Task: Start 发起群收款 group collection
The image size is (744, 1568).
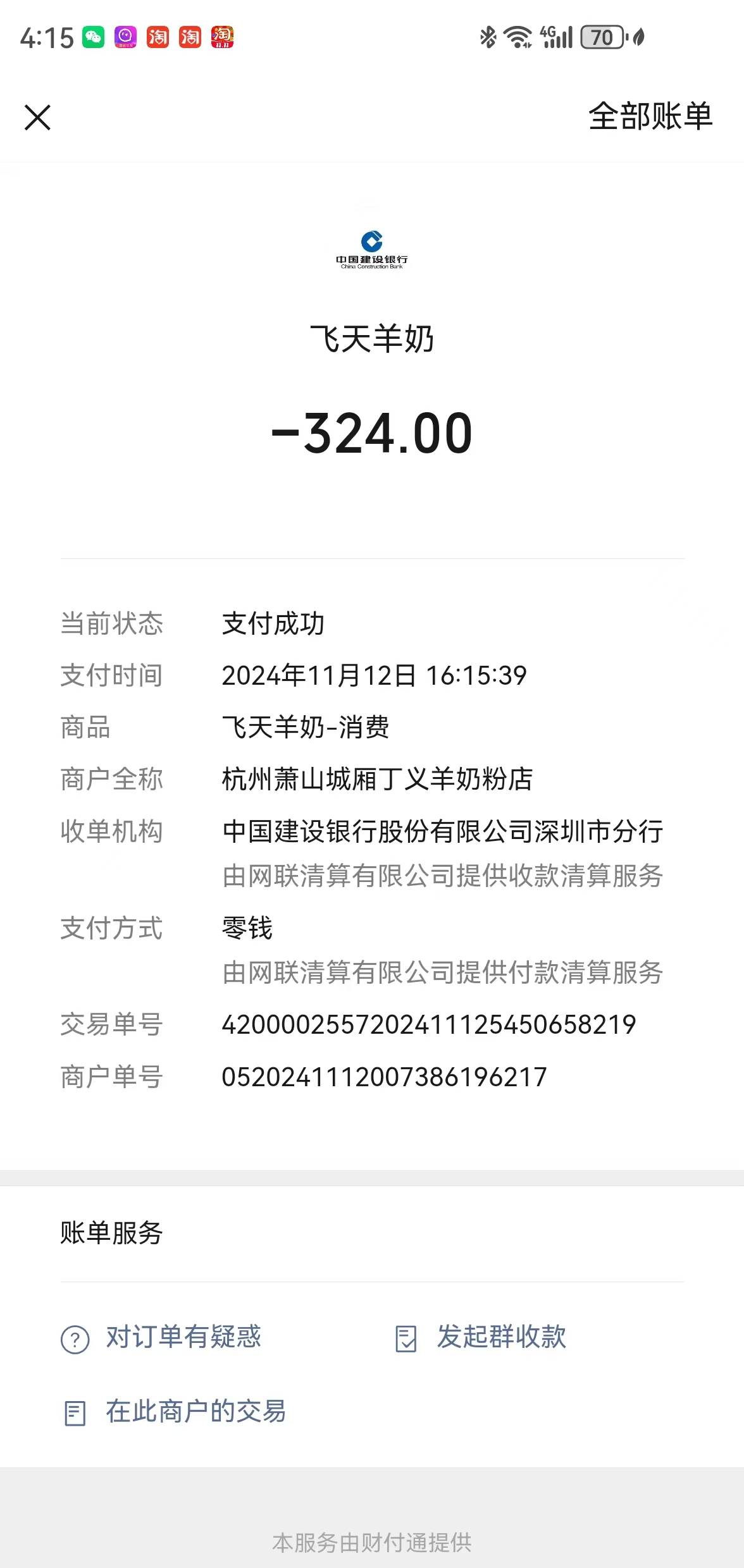Action: click(481, 1337)
